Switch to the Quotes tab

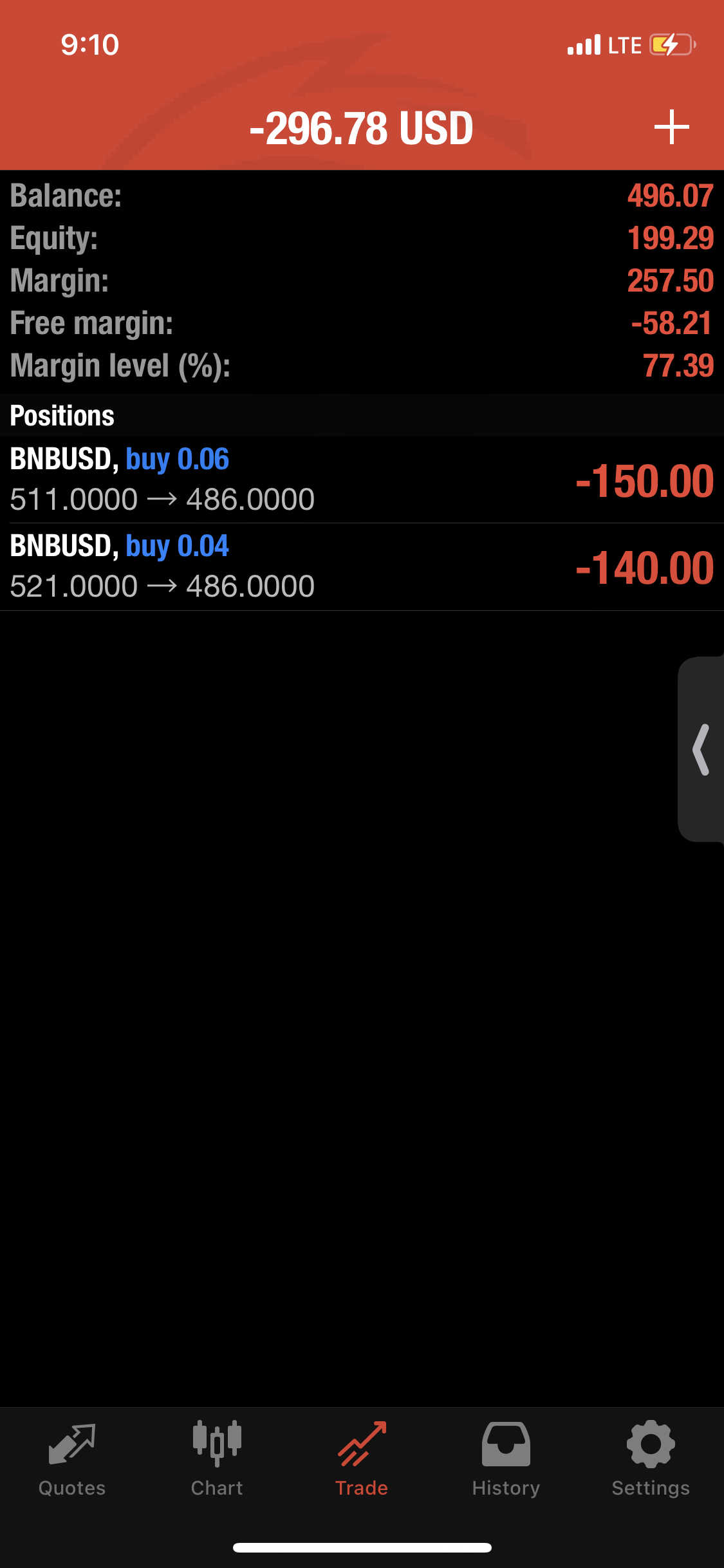tap(72, 1459)
